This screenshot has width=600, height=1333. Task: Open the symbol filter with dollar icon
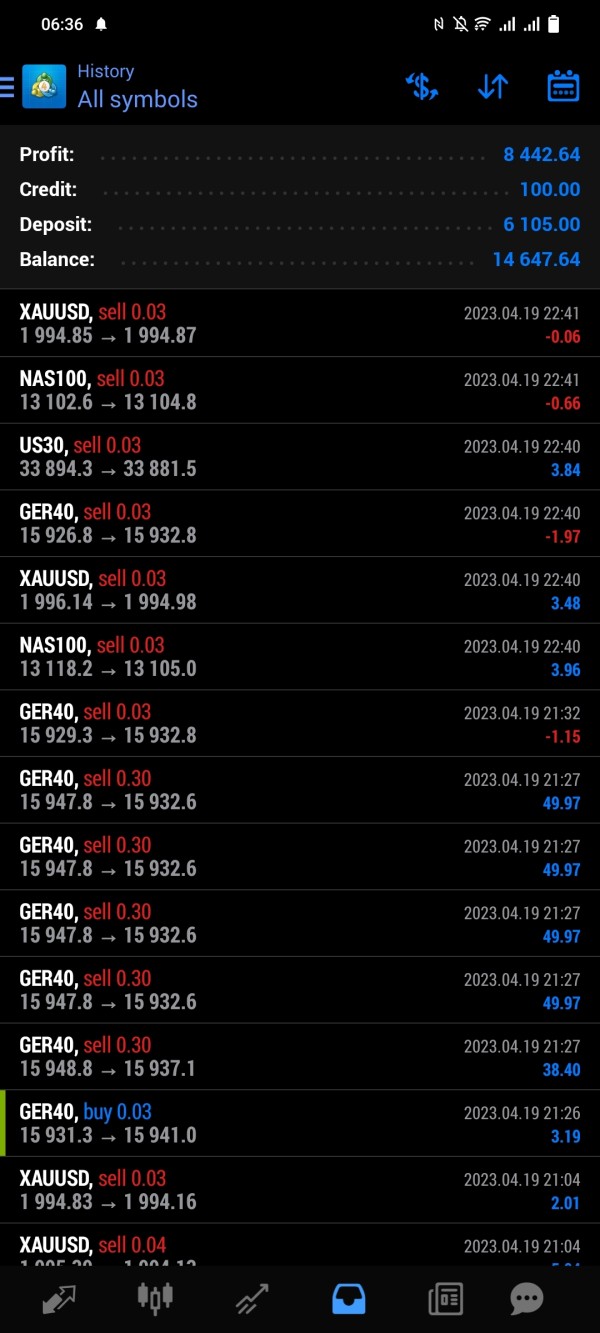tap(422, 87)
